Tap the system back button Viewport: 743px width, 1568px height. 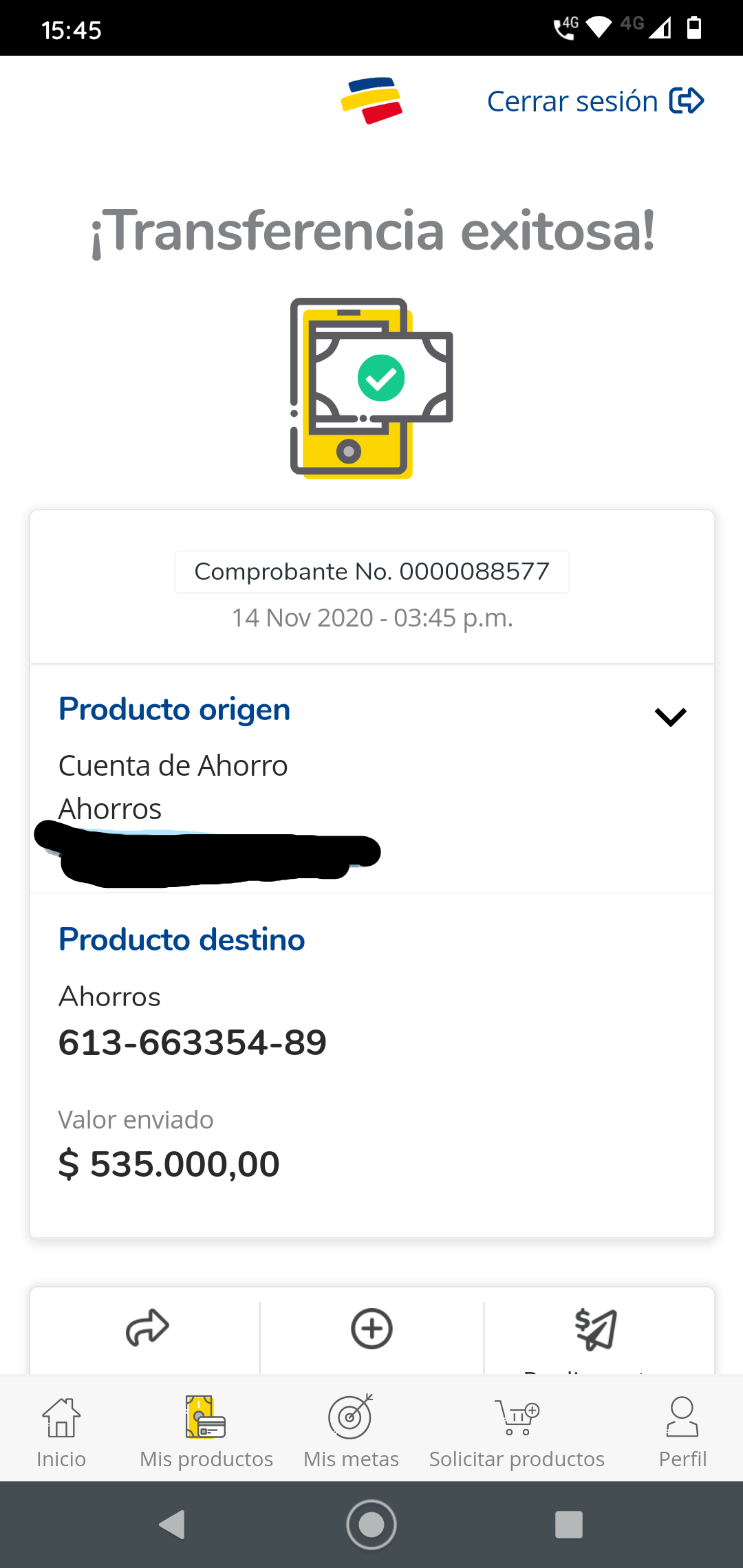point(172,1525)
